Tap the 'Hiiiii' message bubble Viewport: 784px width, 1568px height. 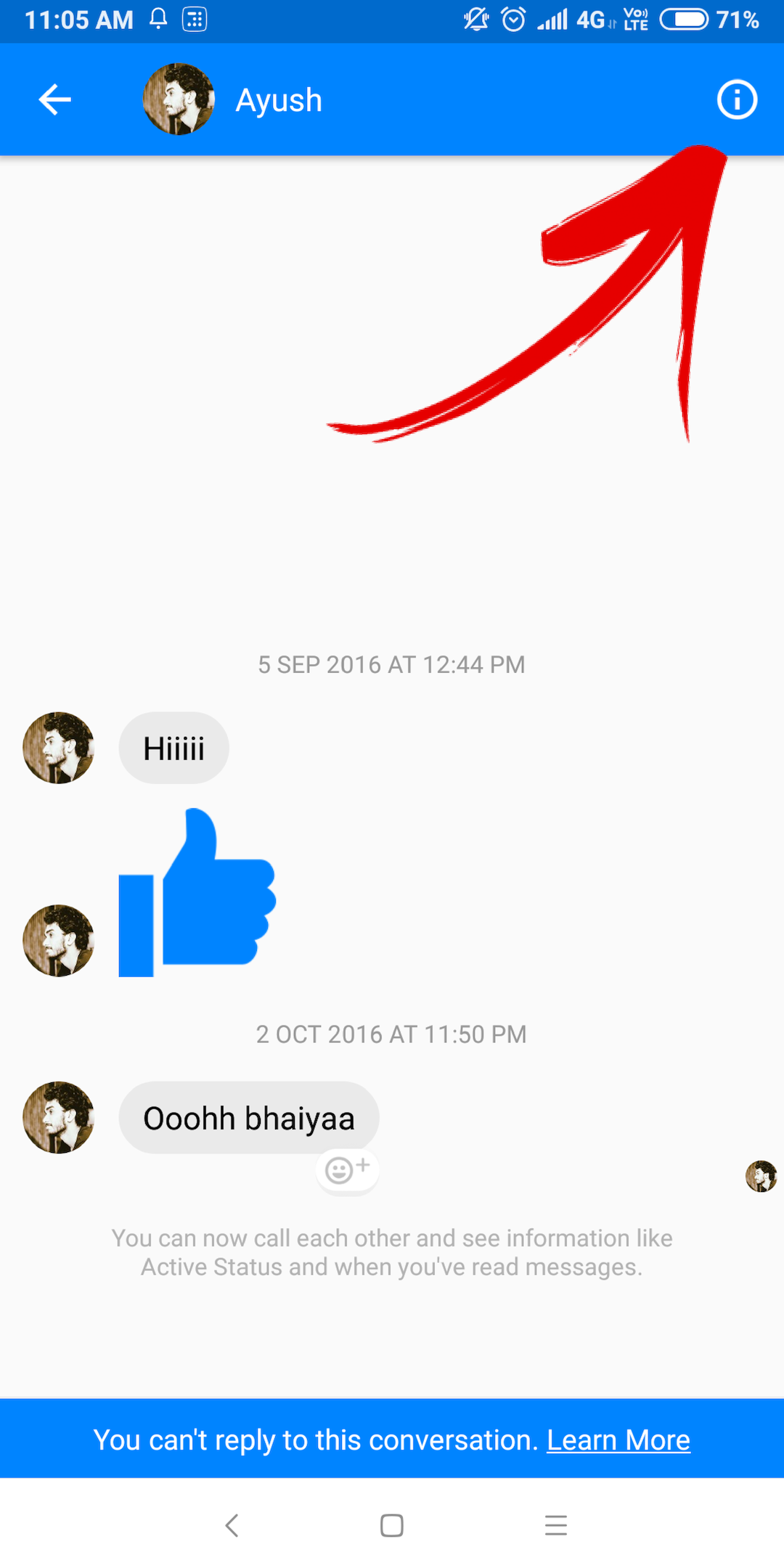173,748
